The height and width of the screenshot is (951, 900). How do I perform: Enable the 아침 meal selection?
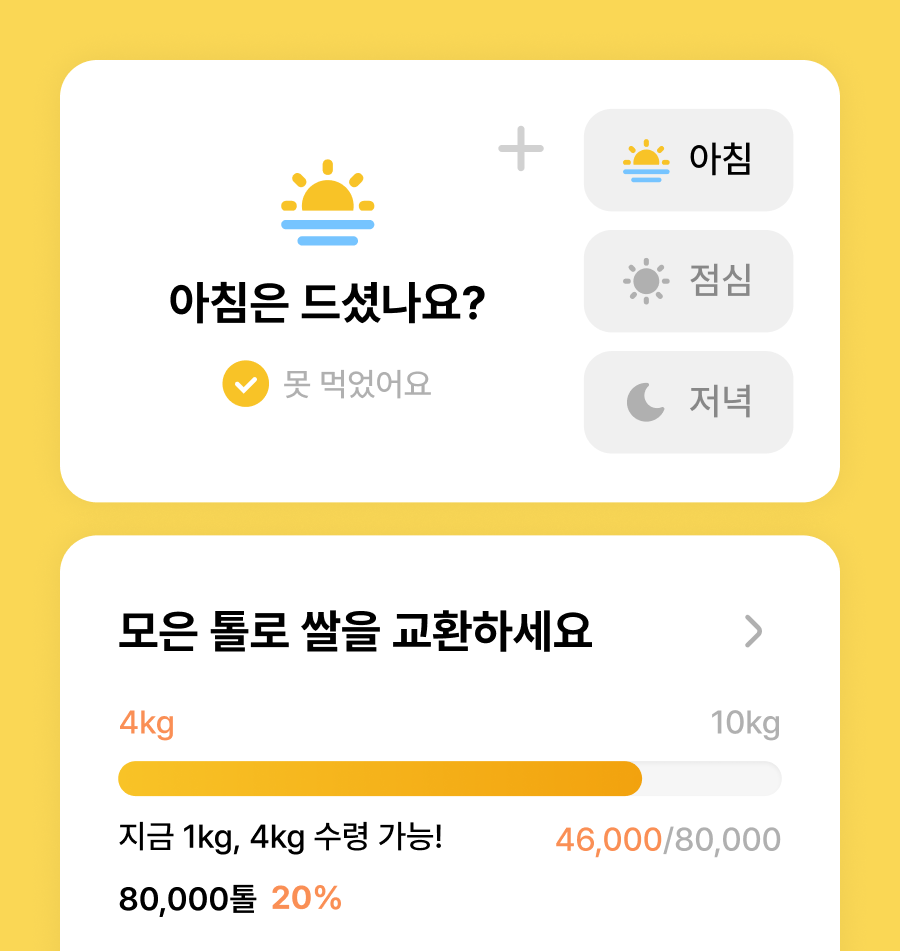click(688, 160)
